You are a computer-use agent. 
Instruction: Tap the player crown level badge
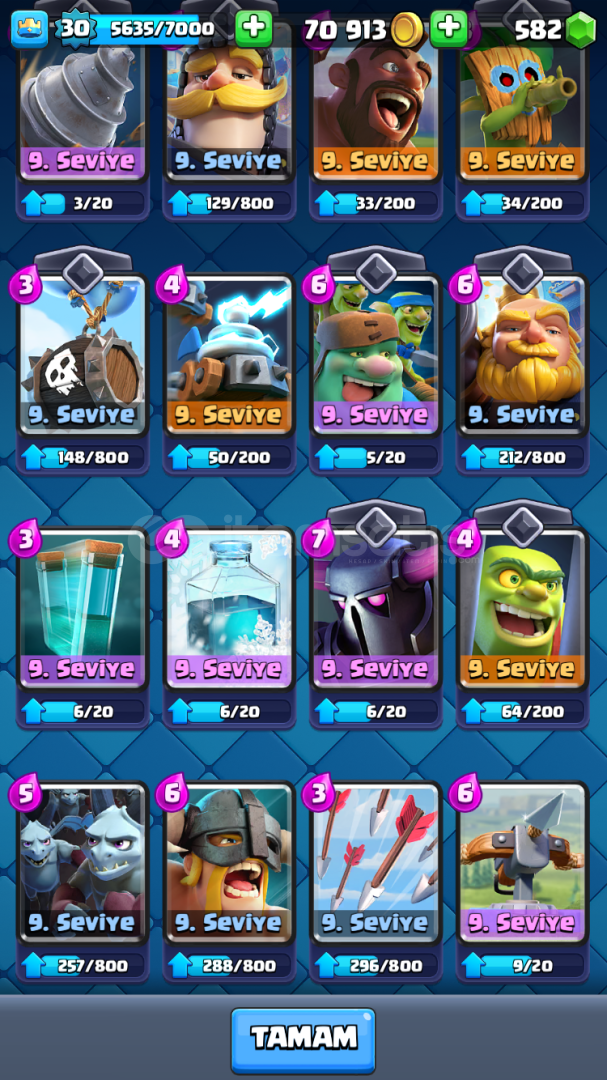point(30,29)
